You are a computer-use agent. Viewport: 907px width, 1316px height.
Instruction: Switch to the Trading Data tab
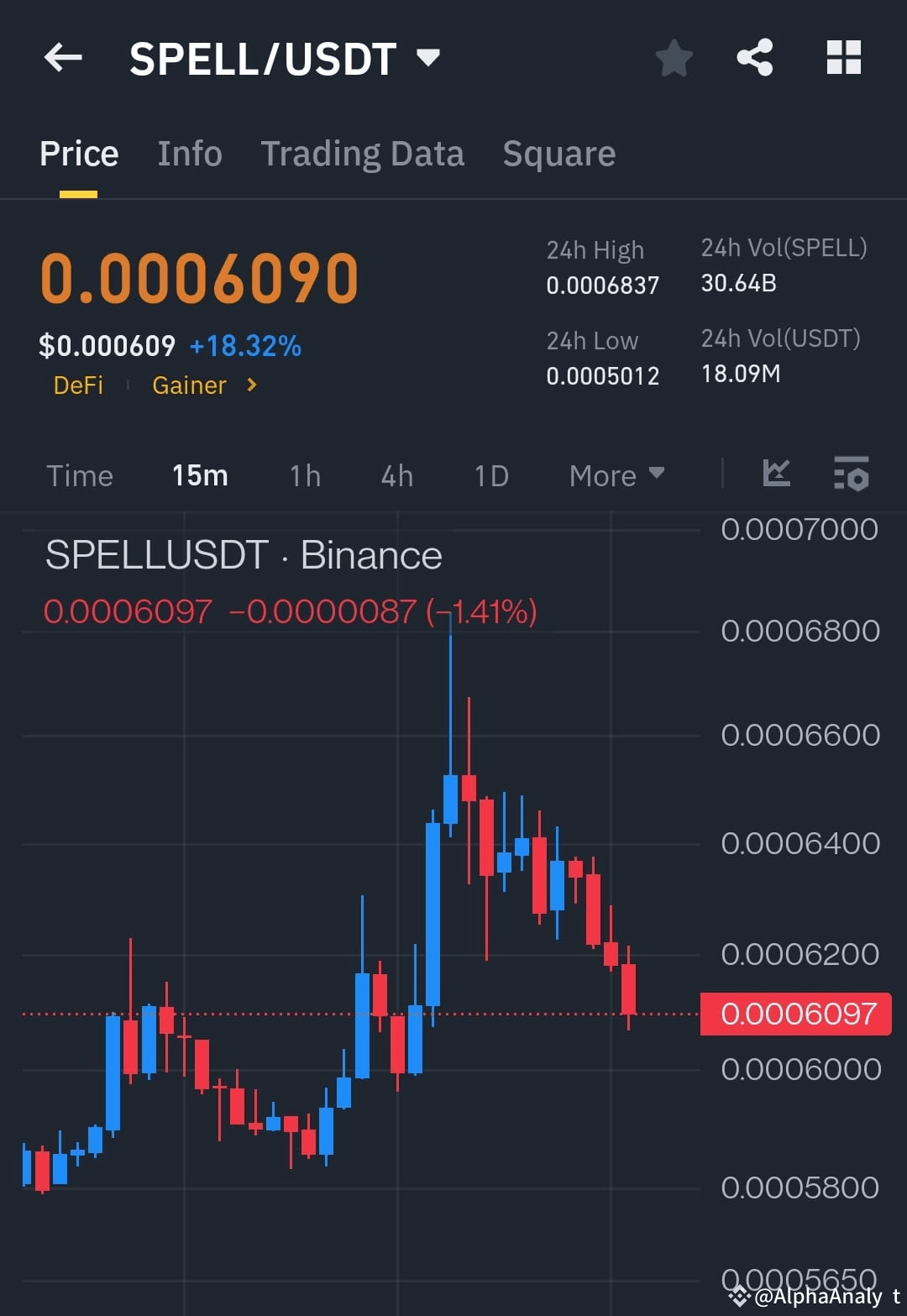pos(362,153)
